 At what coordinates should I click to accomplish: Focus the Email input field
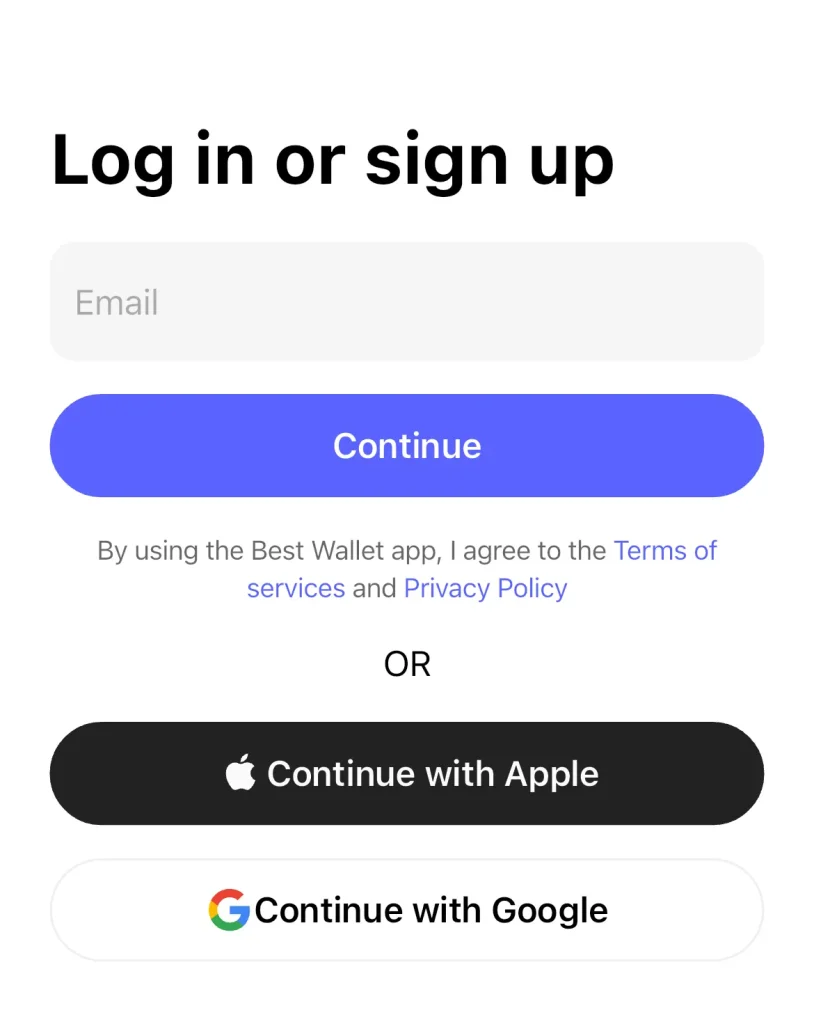point(406,301)
